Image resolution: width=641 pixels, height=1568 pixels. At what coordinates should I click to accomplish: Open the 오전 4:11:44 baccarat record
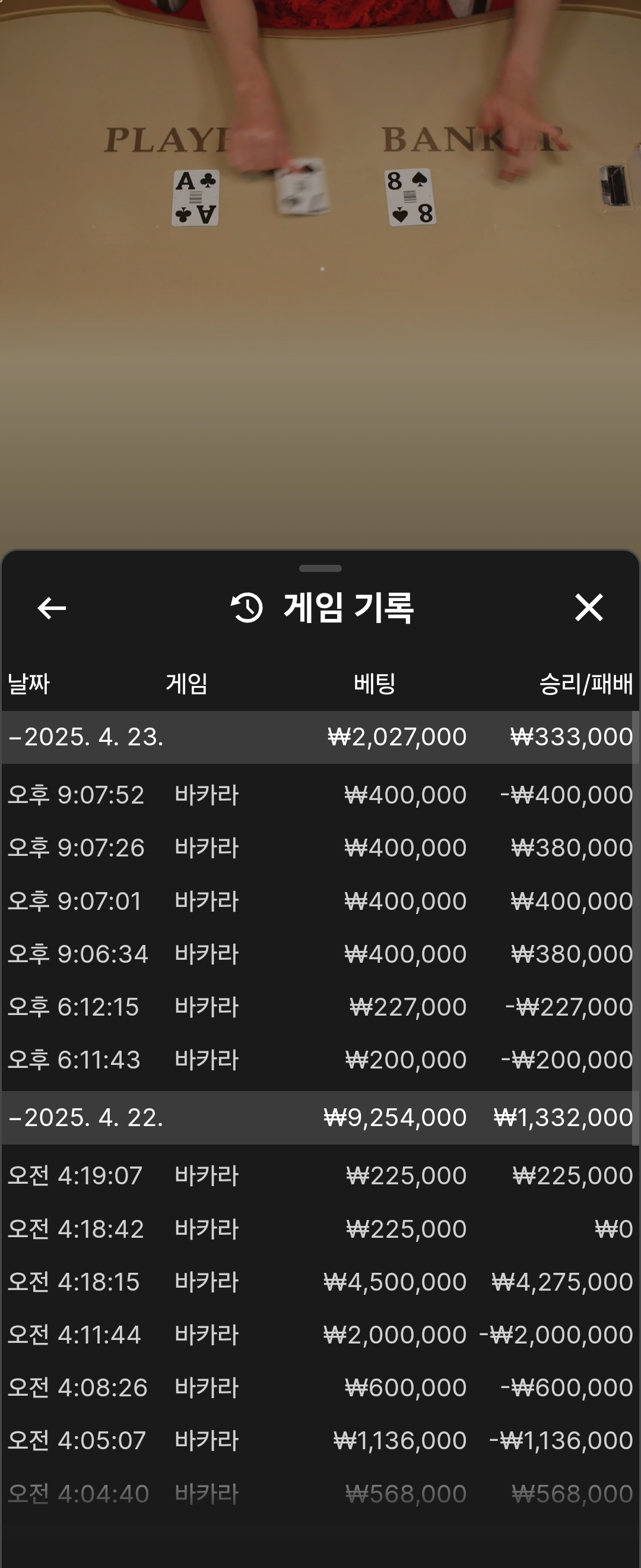pos(320,1335)
